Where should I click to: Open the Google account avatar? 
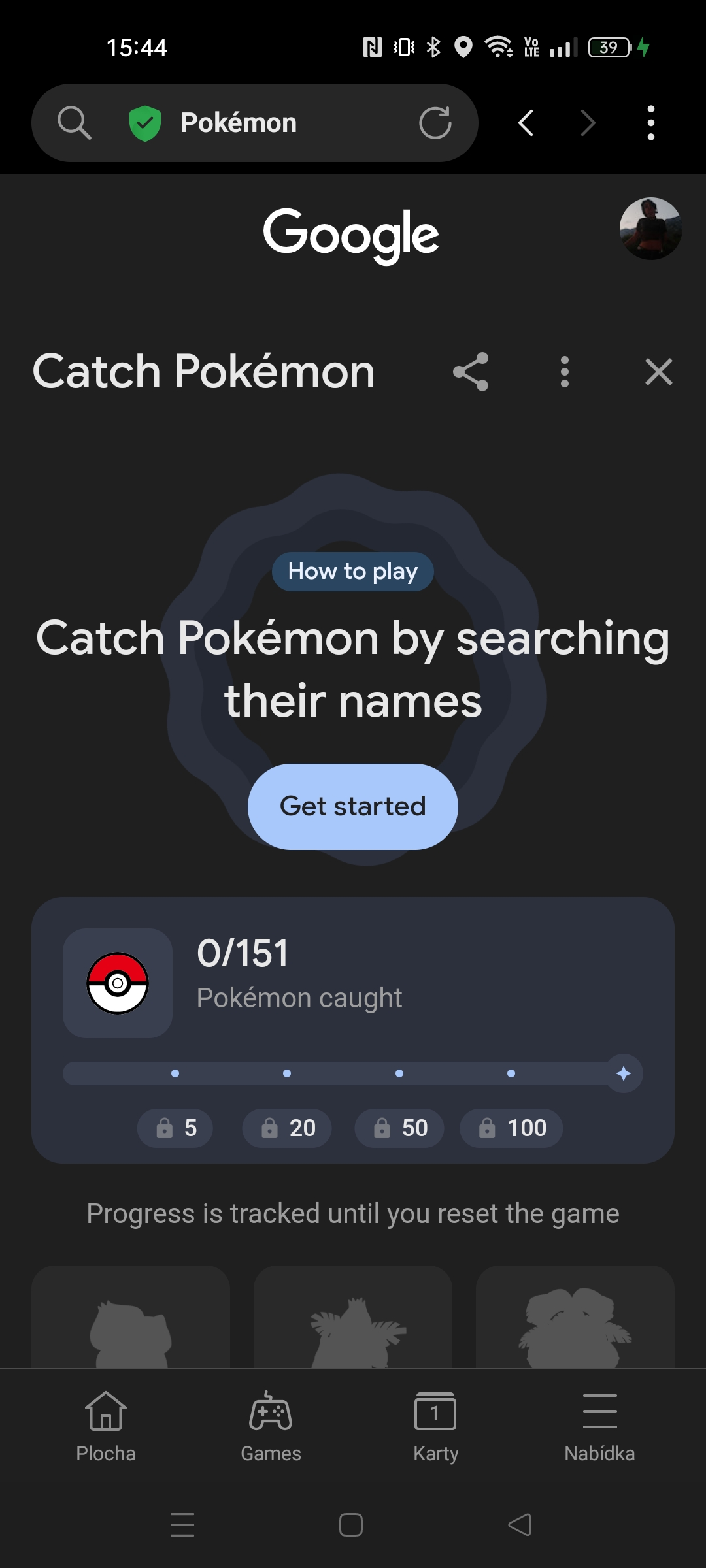(x=650, y=229)
